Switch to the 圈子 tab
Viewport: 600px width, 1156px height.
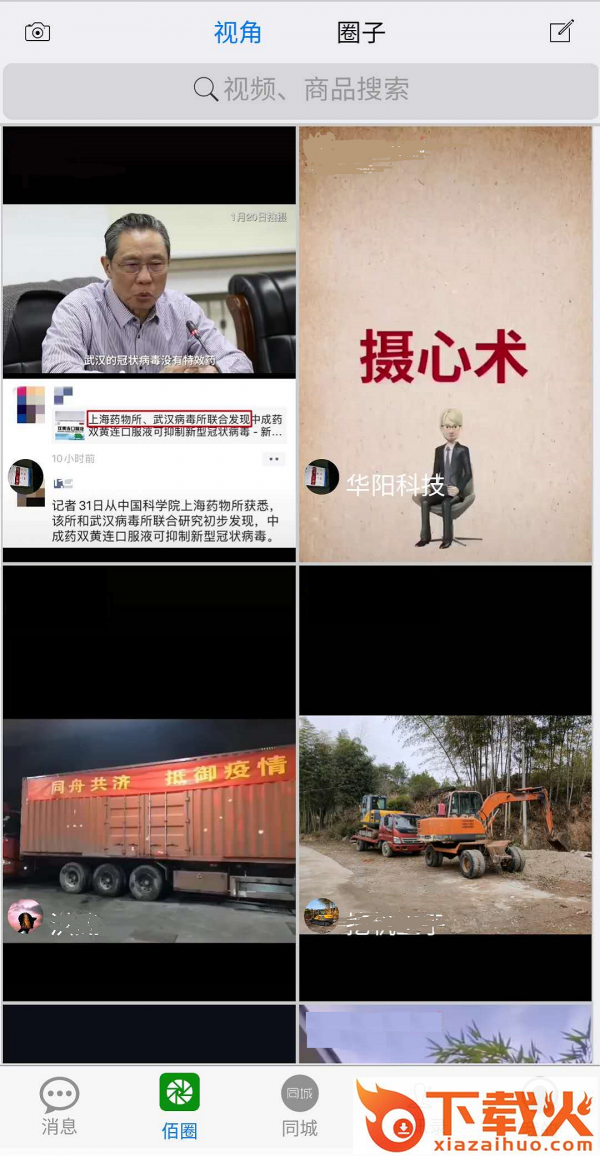361,32
